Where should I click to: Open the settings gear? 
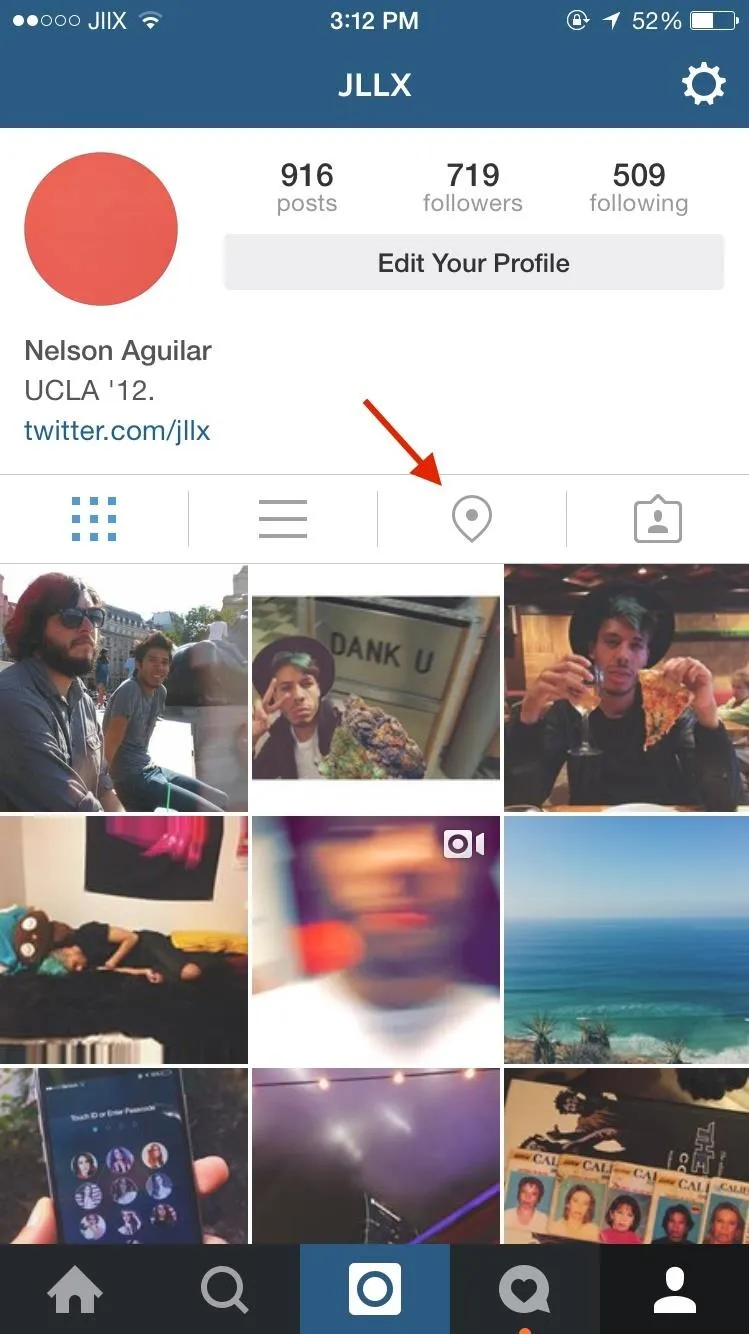pos(703,85)
